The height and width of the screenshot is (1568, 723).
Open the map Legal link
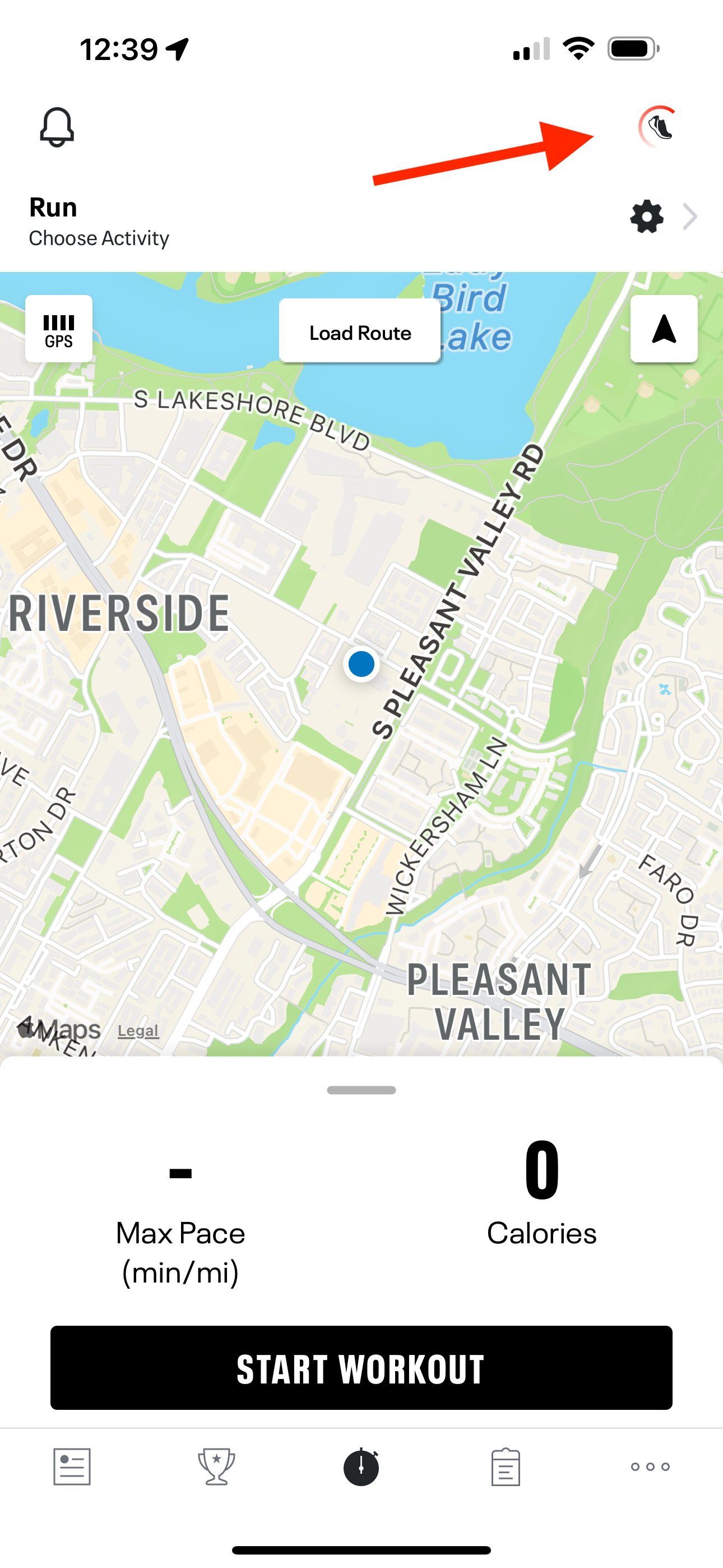pyautogui.click(x=137, y=1031)
